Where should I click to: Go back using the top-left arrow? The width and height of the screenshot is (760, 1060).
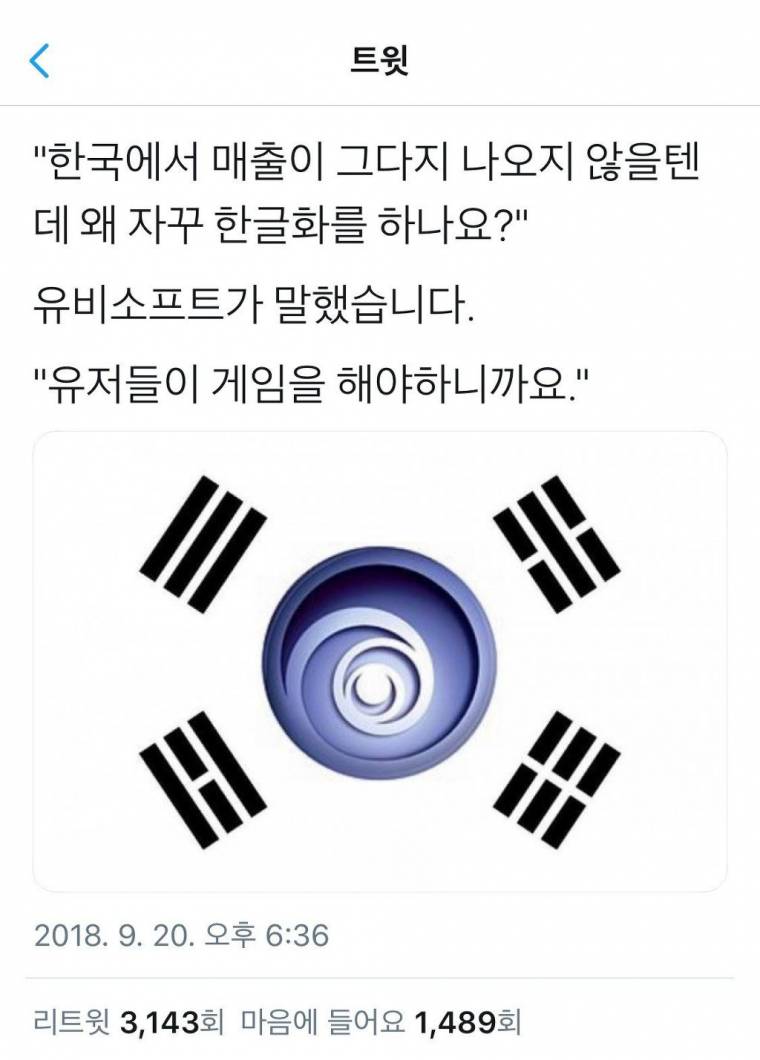coord(39,62)
